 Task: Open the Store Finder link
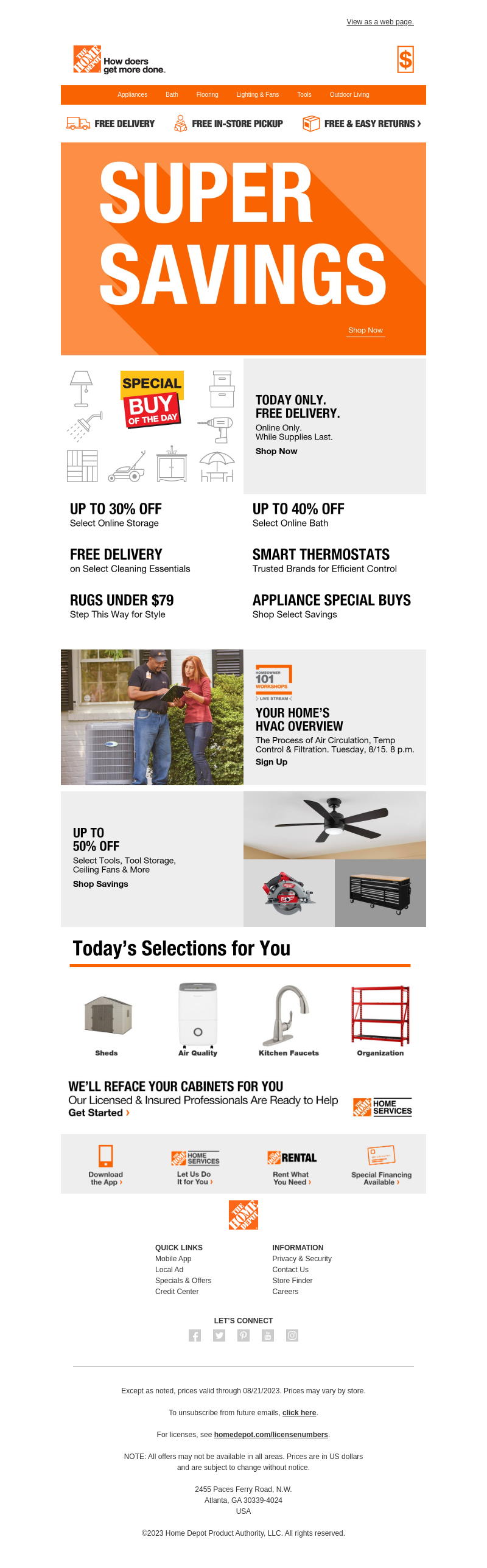click(x=292, y=1281)
